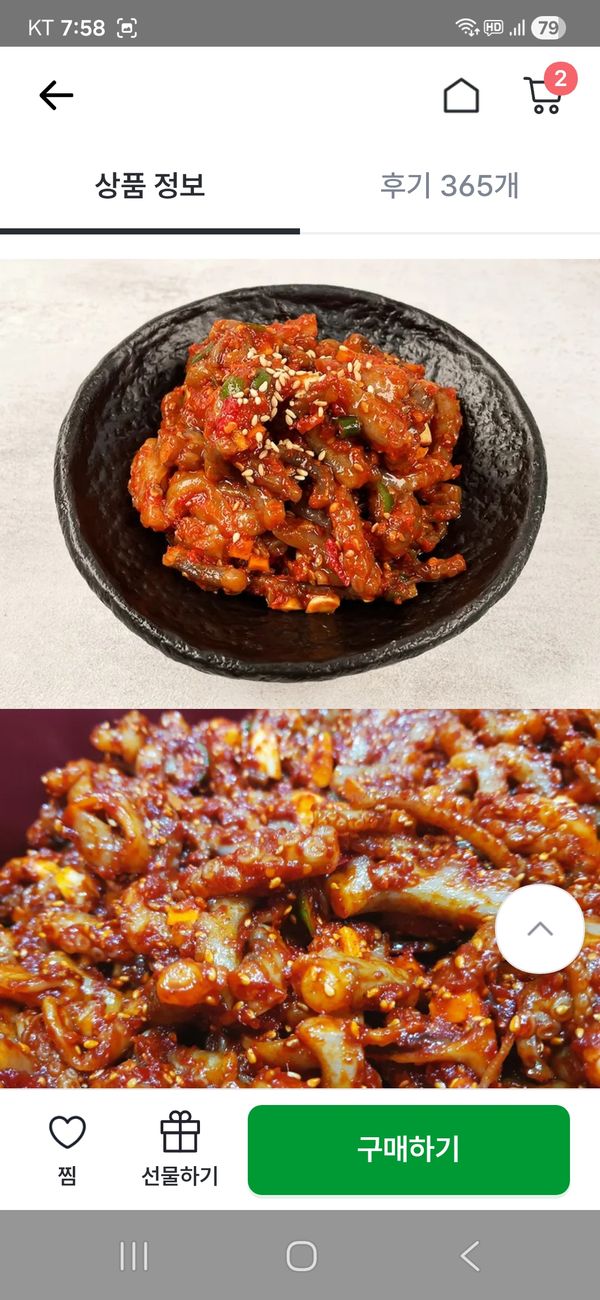This screenshot has width=600, height=1300.
Task: Jump to top with the up-arrow button
Action: [540, 929]
